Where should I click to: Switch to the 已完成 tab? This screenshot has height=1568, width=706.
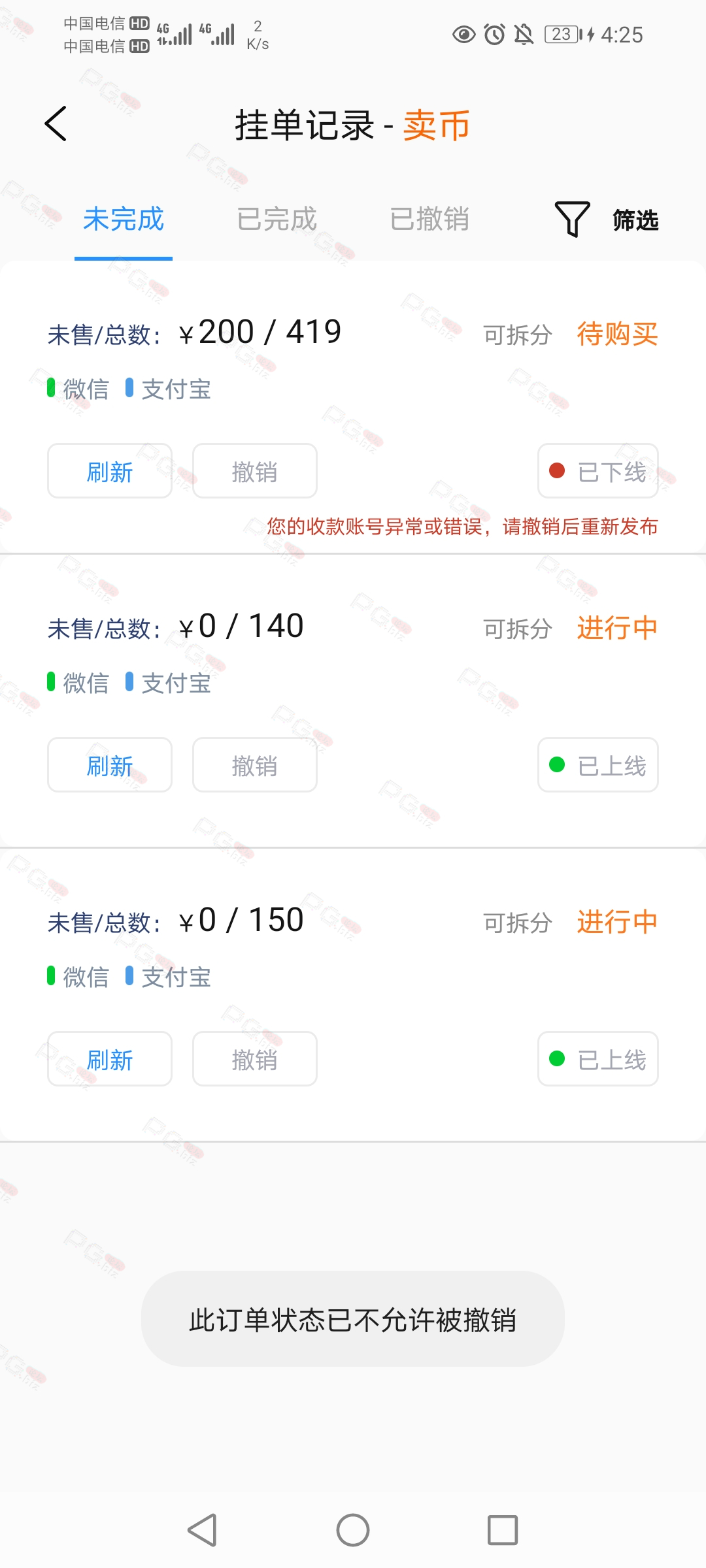[x=277, y=219]
